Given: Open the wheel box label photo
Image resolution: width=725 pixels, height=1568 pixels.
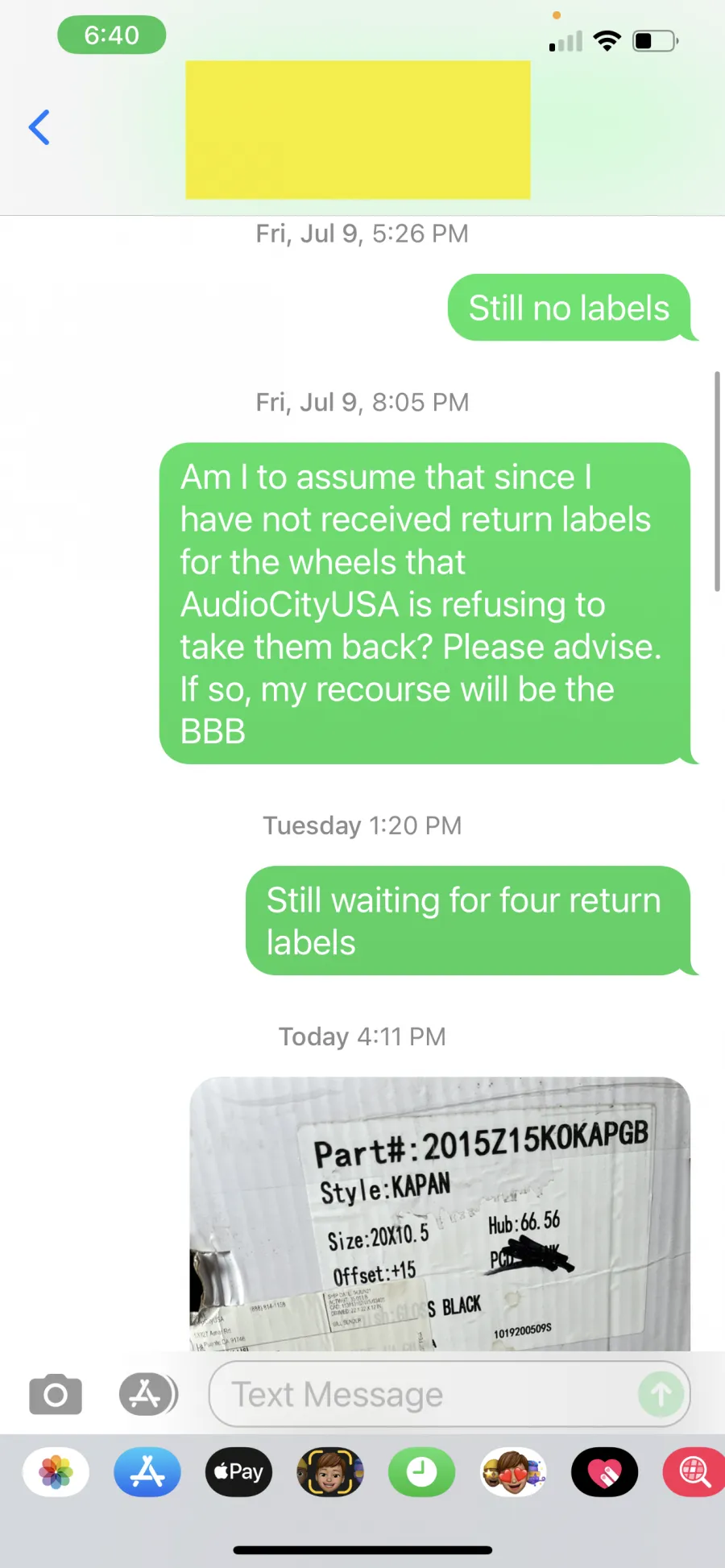Looking at the screenshot, I should 440,1214.
